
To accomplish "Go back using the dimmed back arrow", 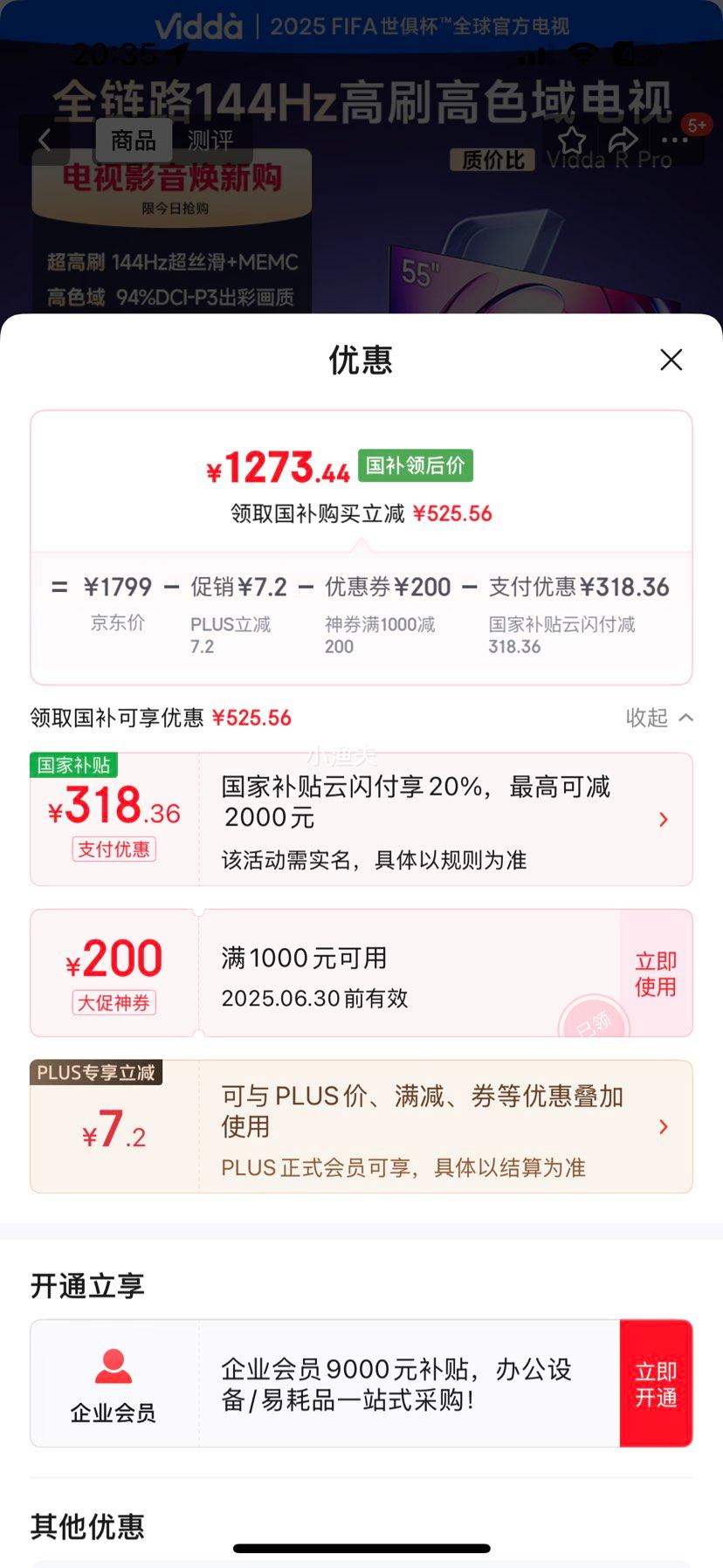I will [45, 140].
